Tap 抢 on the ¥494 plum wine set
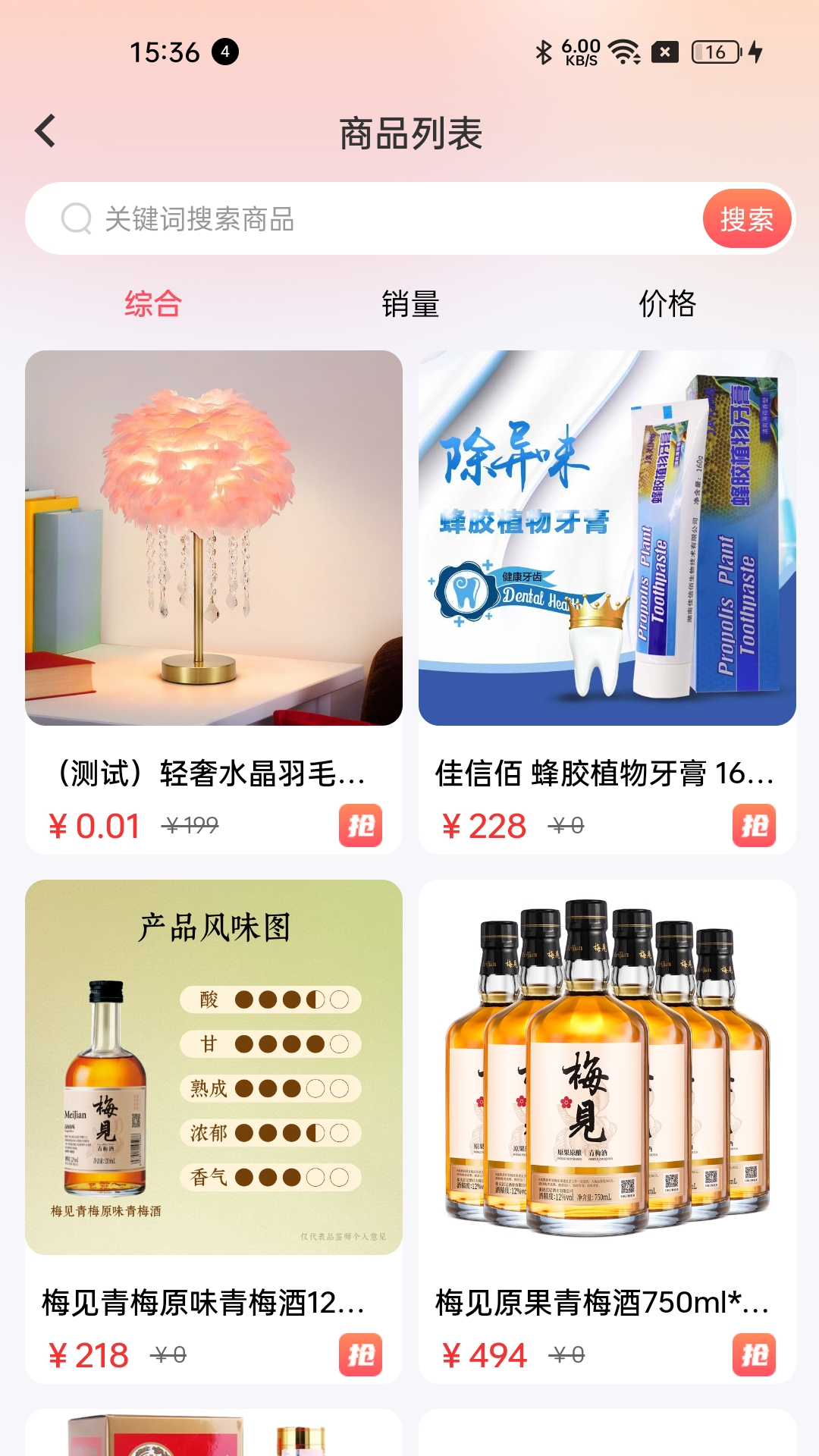Image resolution: width=819 pixels, height=1456 pixels. [x=754, y=1354]
